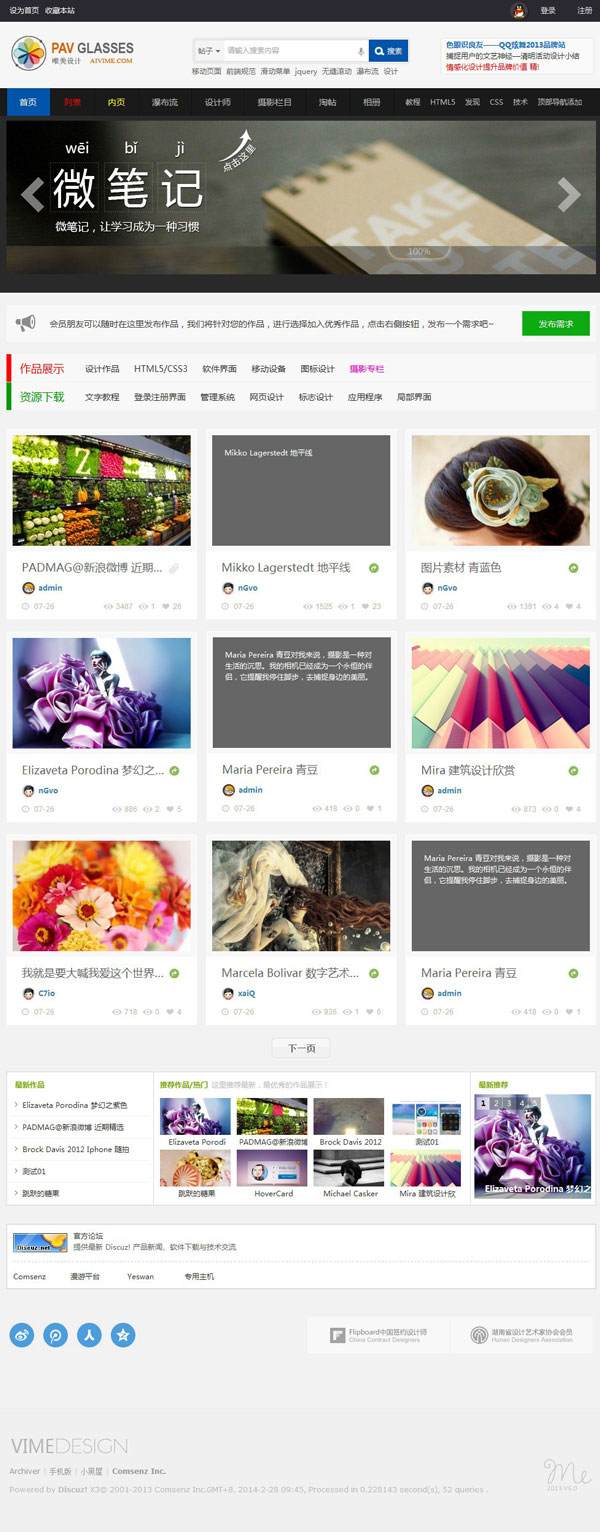Load more with 下一页 button
Viewport: 600px width, 1532px height.
coord(301,1048)
